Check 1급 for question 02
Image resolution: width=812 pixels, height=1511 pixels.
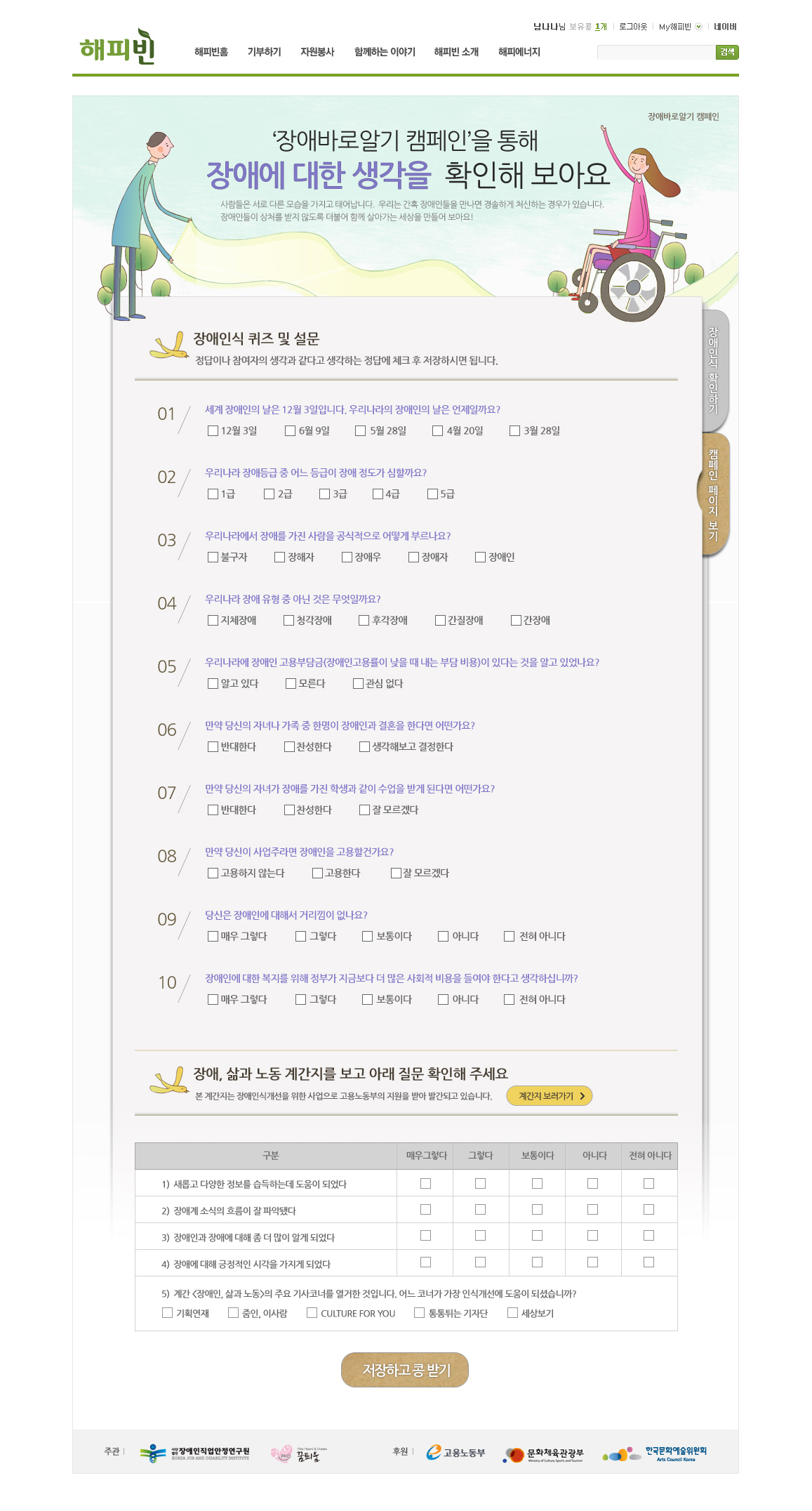click(213, 494)
